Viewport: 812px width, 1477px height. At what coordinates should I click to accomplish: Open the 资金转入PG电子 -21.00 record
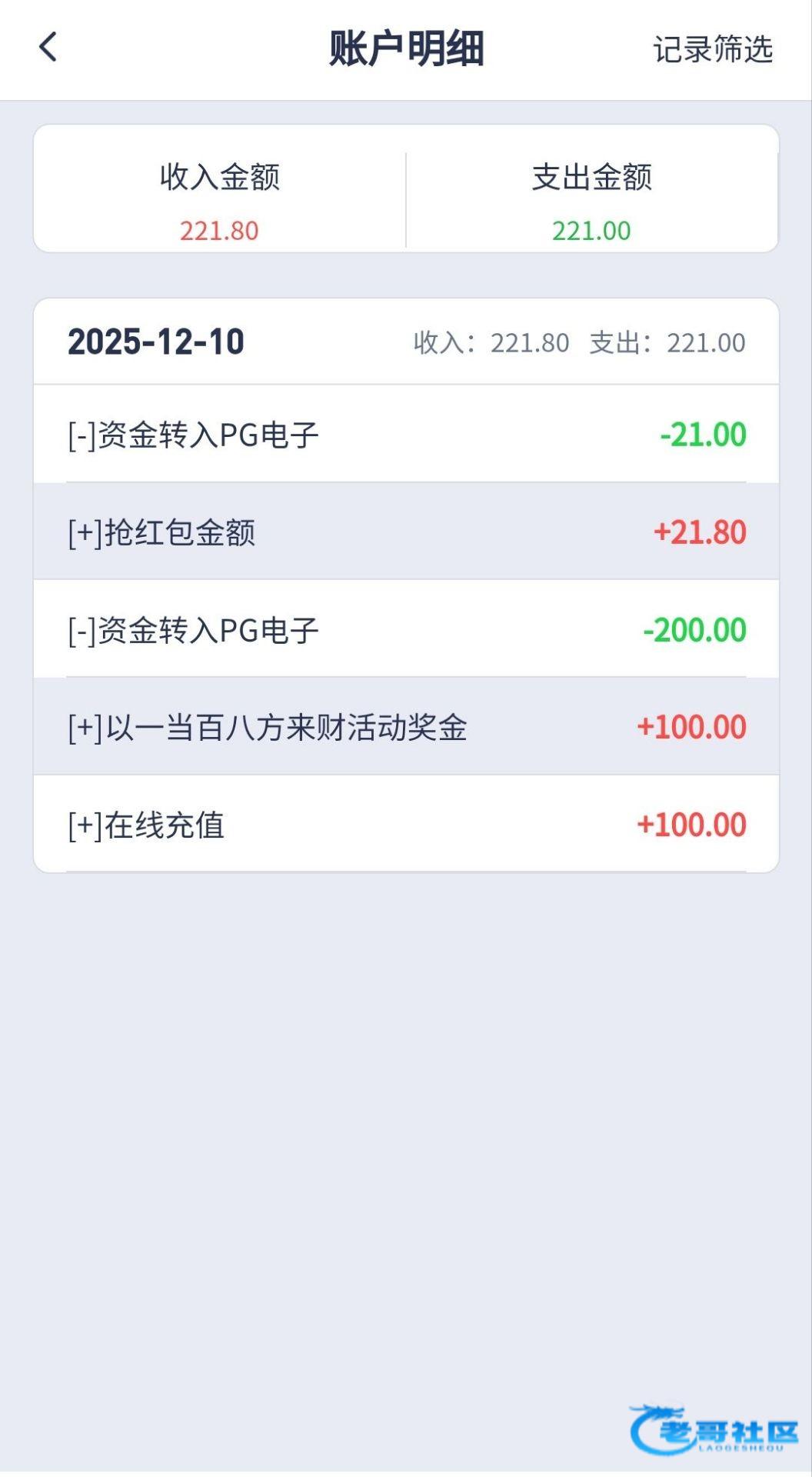click(x=406, y=435)
